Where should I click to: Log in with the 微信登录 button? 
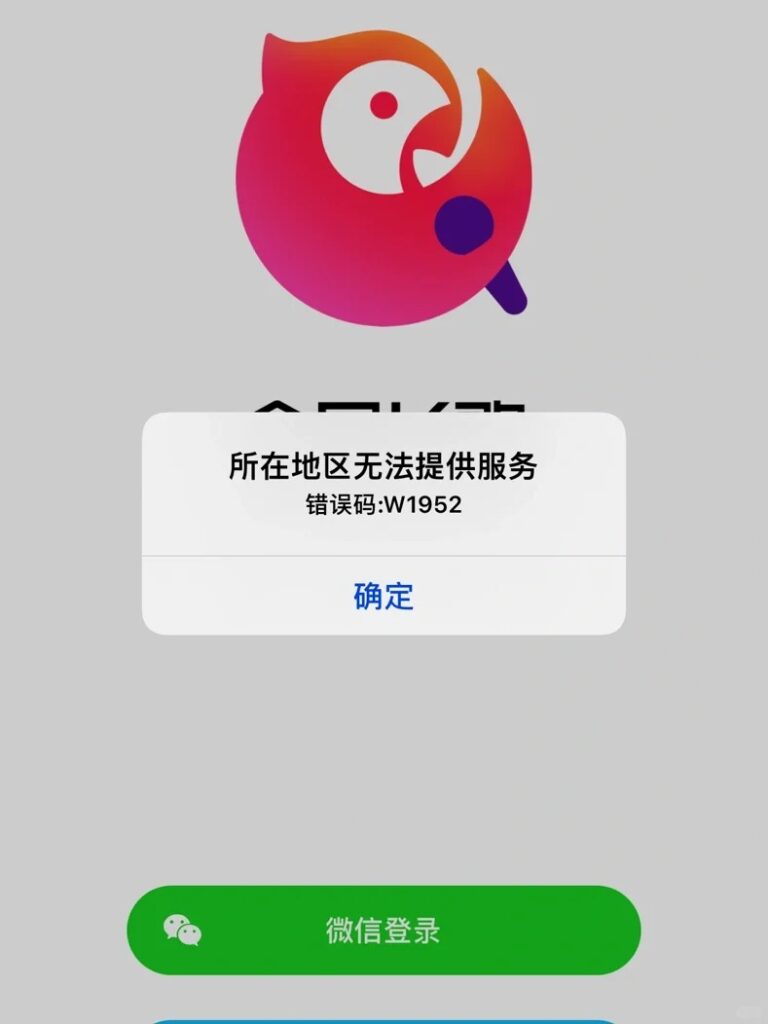(384, 930)
